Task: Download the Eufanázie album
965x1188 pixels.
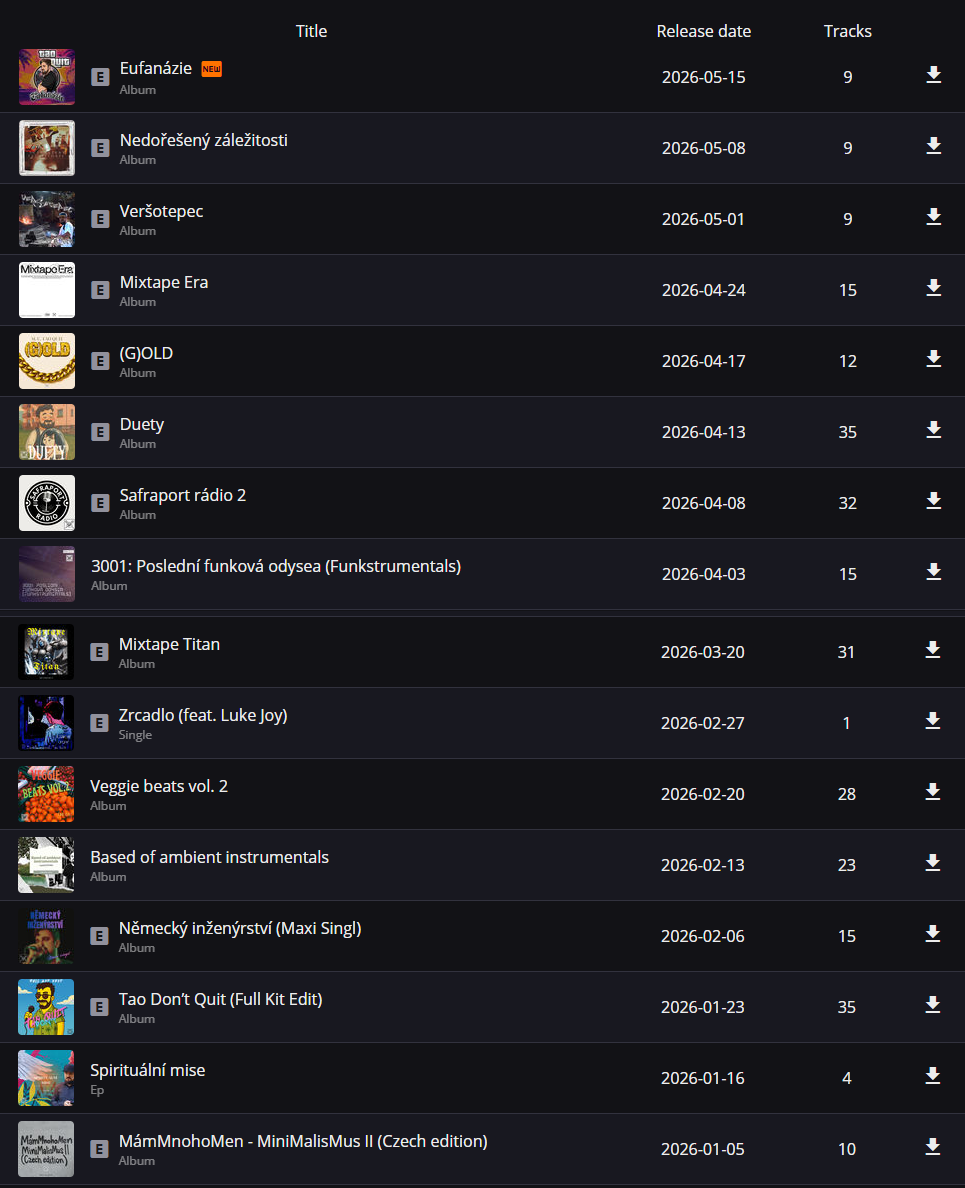Action: (933, 75)
